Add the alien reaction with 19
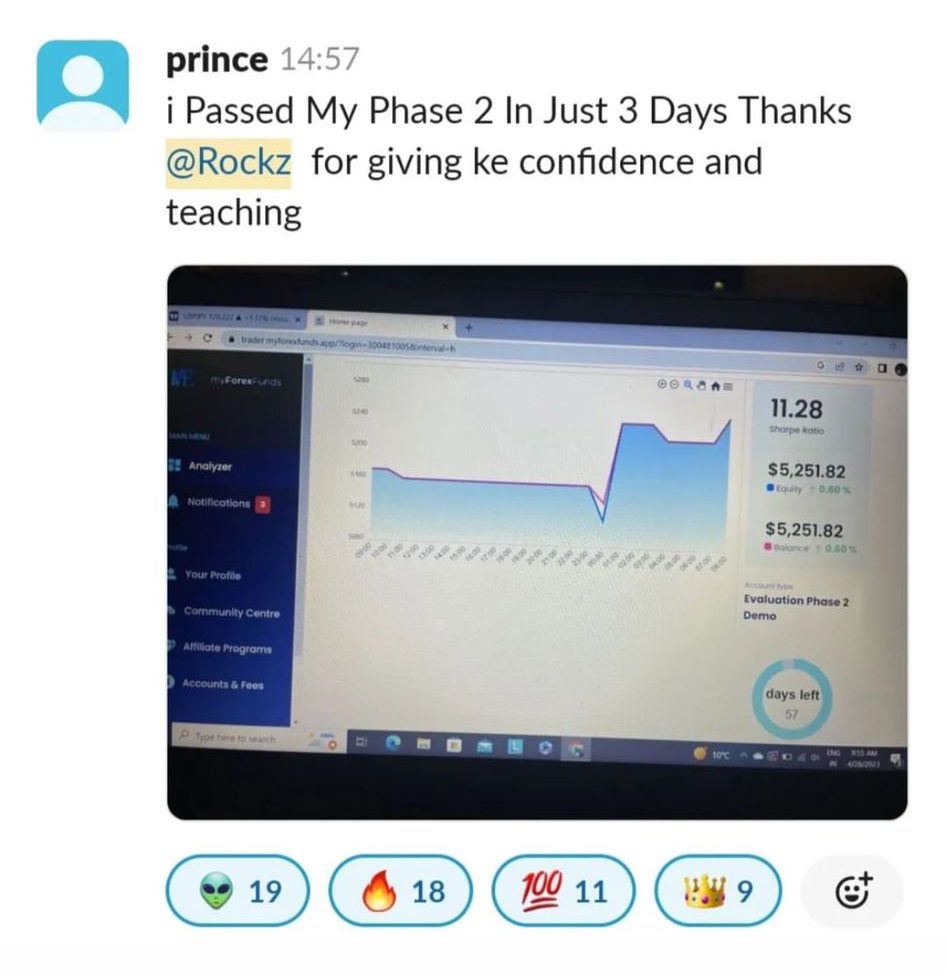The height and width of the screenshot is (974, 946). point(240,891)
